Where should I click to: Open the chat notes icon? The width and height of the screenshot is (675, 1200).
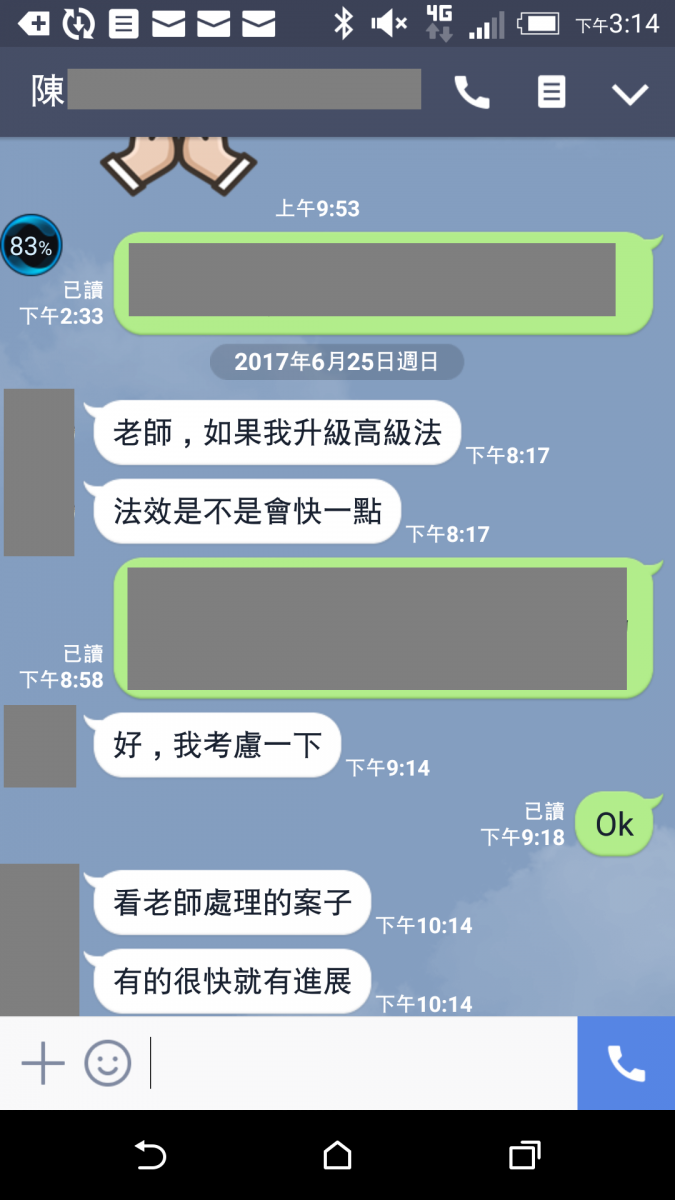(x=551, y=93)
